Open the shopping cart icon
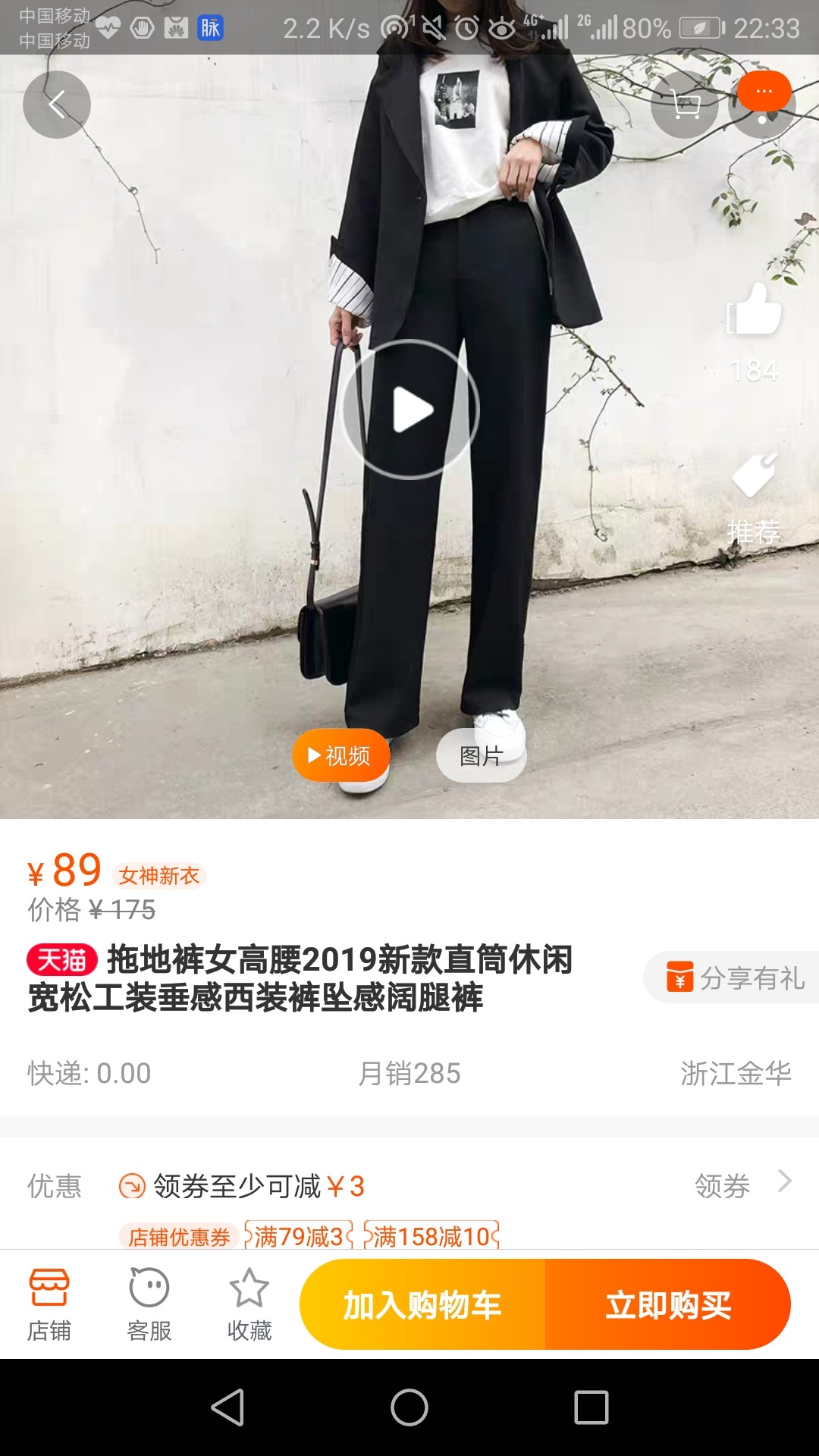 tap(685, 105)
